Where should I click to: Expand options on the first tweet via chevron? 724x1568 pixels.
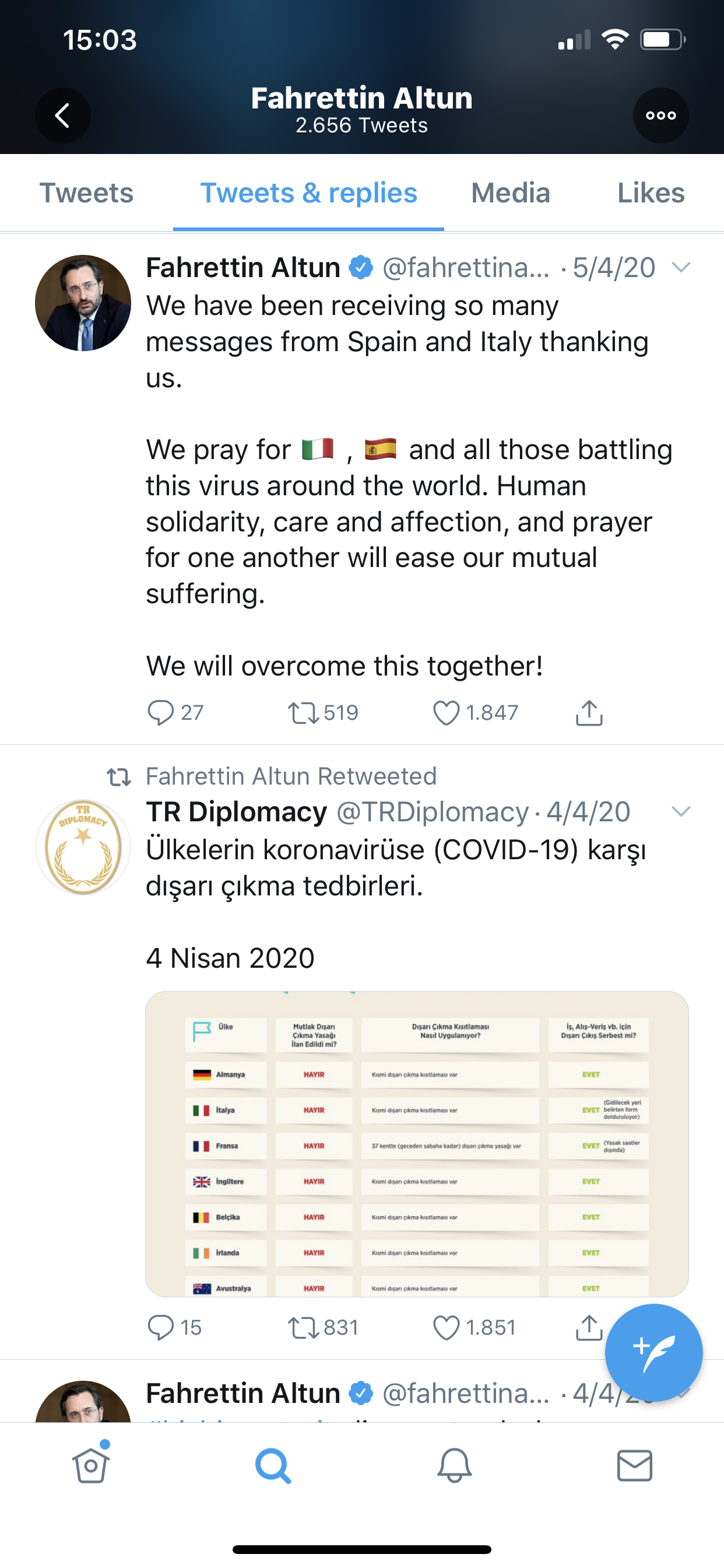point(681,267)
